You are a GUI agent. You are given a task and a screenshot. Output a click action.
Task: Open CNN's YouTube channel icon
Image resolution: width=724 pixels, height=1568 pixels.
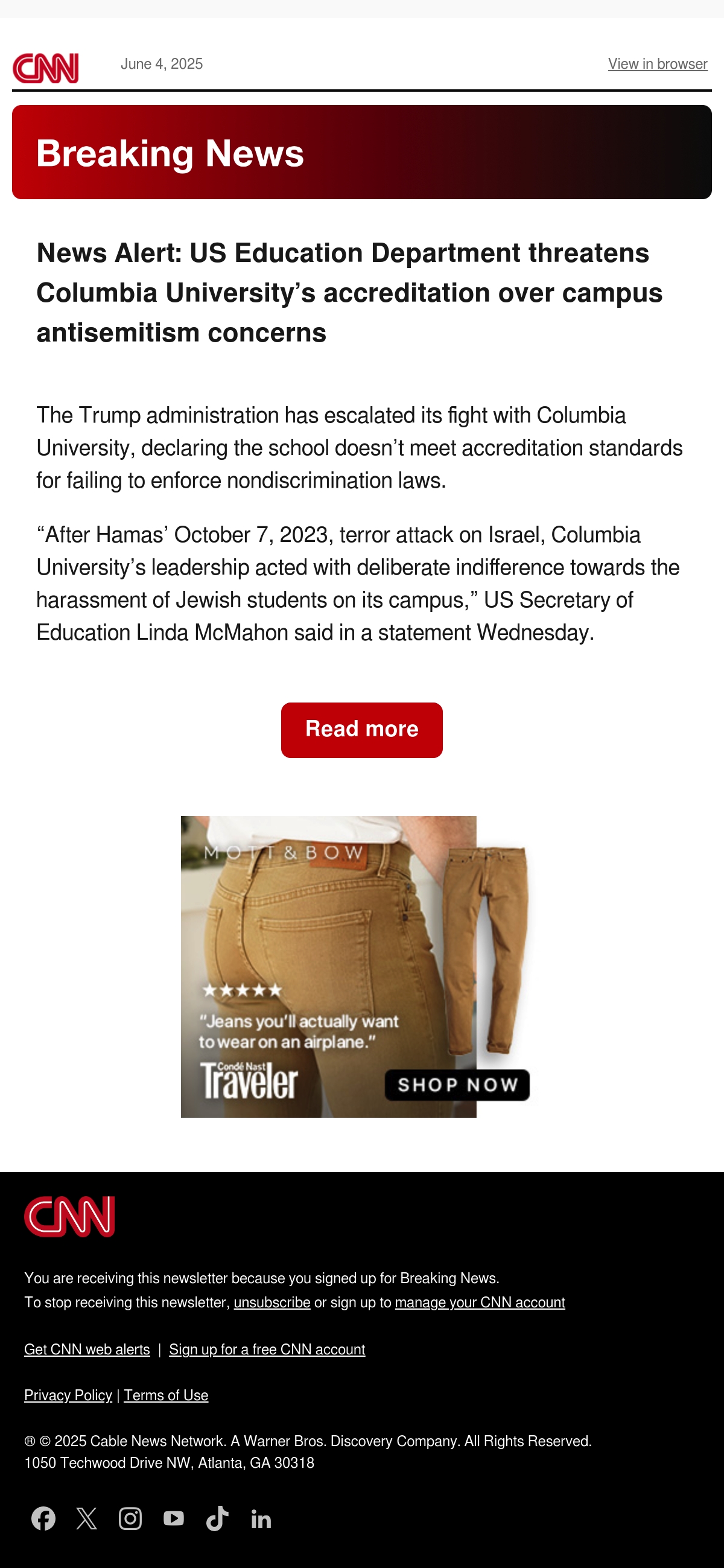(174, 1518)
